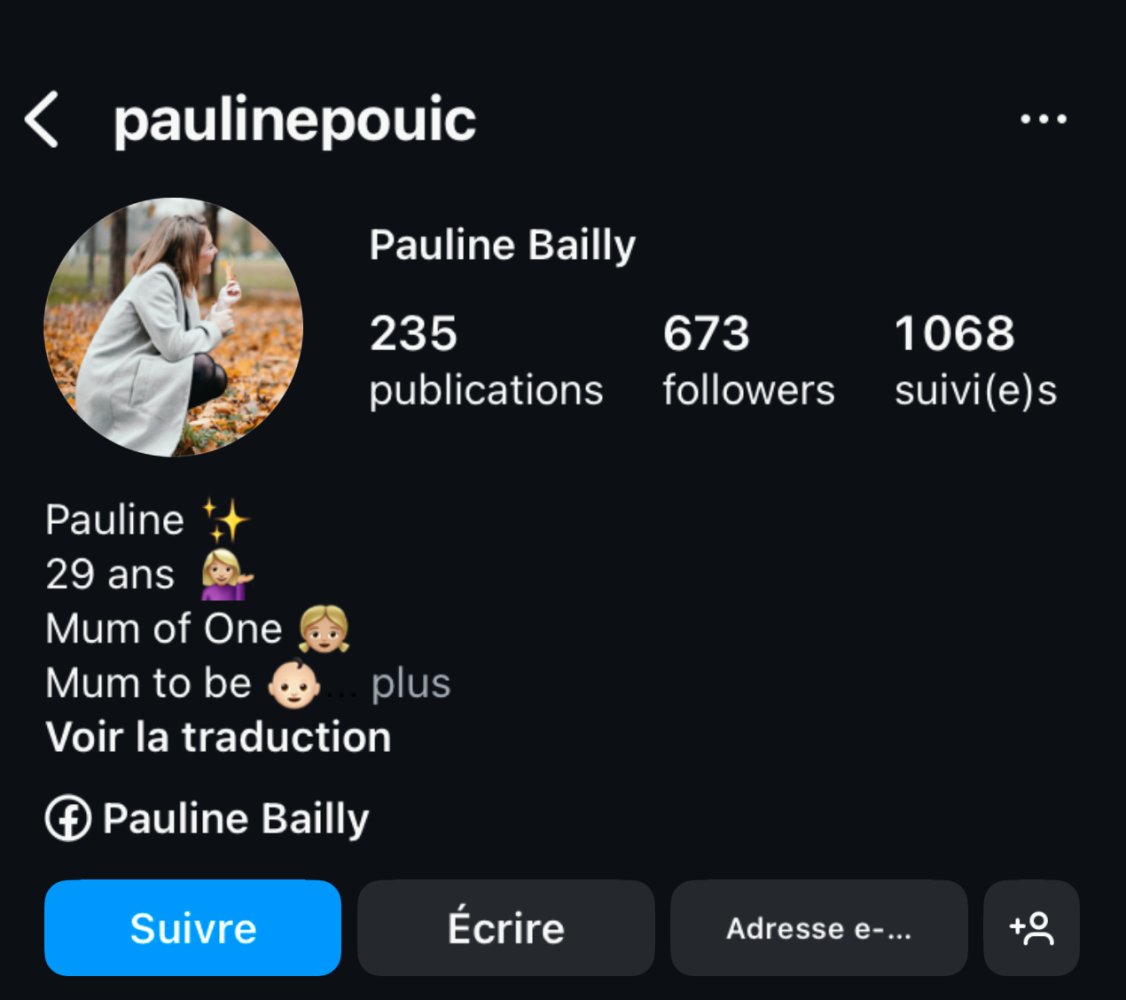Open the 1068 suivi(e)s list
Viewport: 1126px width, 1000px height.
click(x=975, y=361)
